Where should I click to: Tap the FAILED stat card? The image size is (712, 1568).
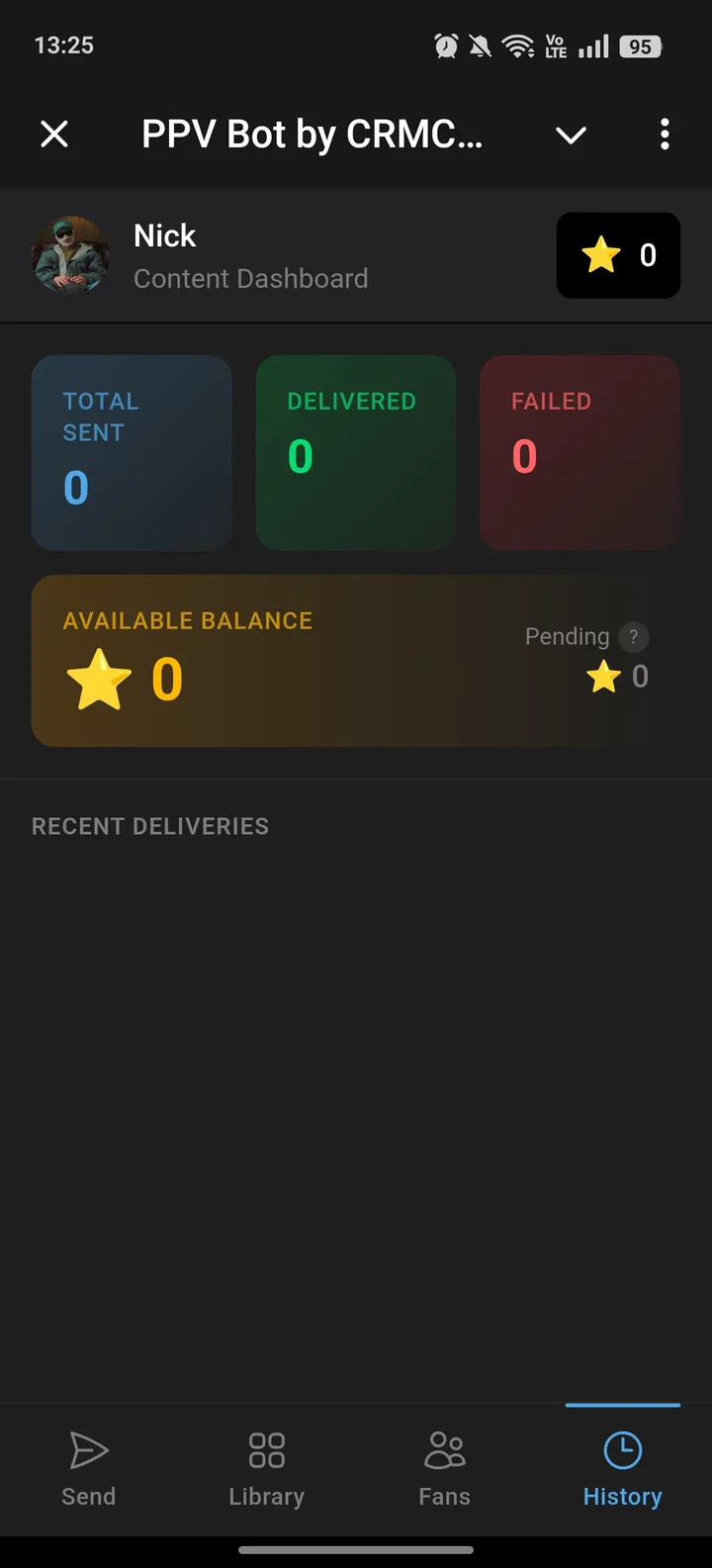coord(579,452)
